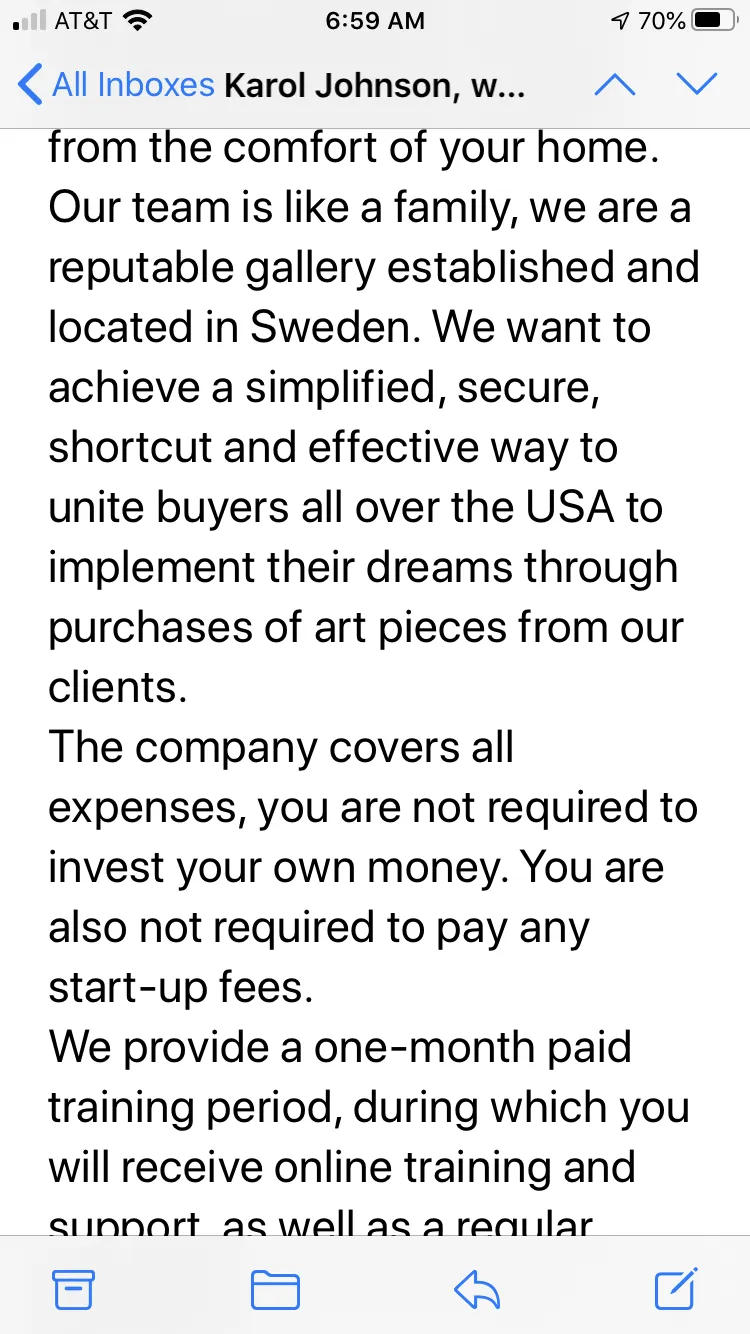The height and width of the screenshot is (1334, 750).
Task: Show the next message with the down arrow
Action: tap(697, 85)
